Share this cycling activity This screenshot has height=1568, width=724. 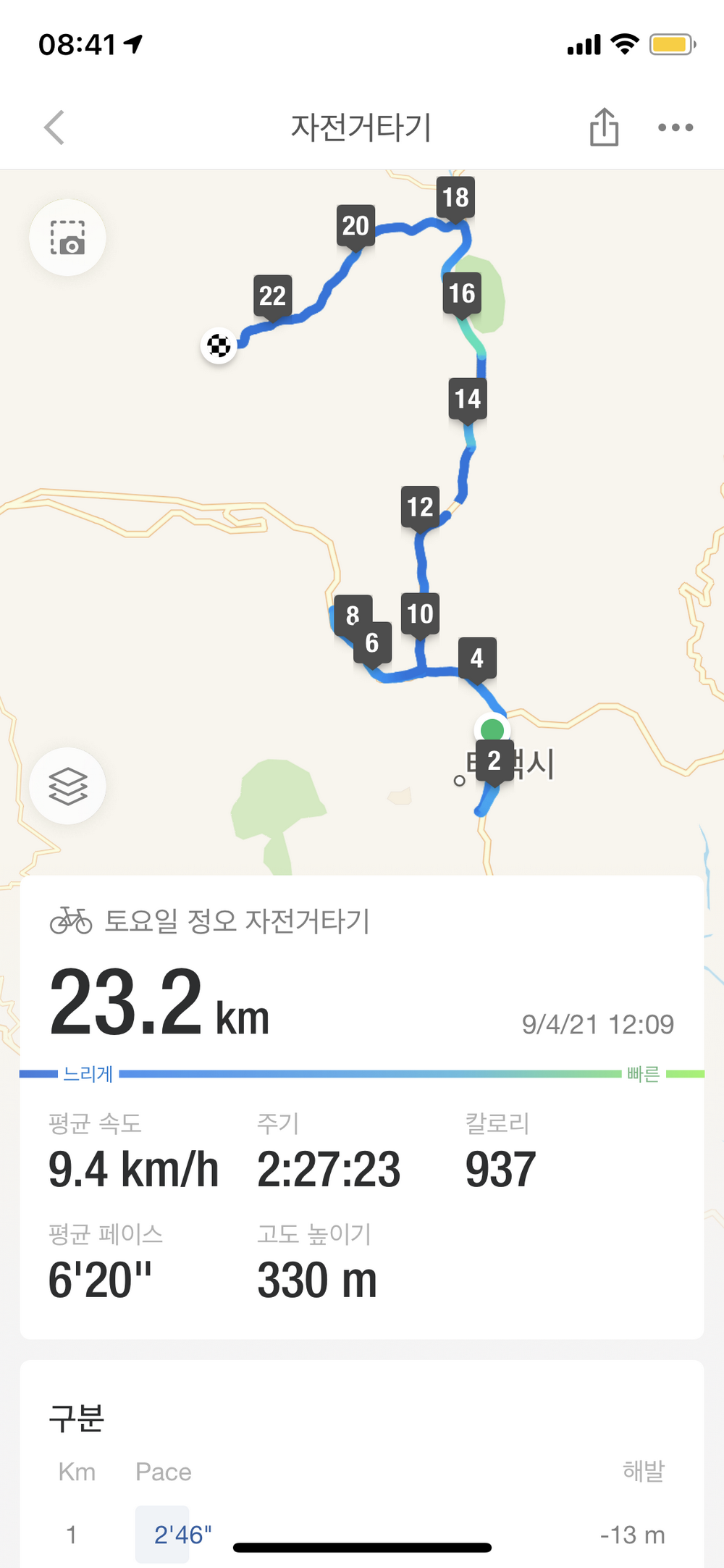coord(604,127)
